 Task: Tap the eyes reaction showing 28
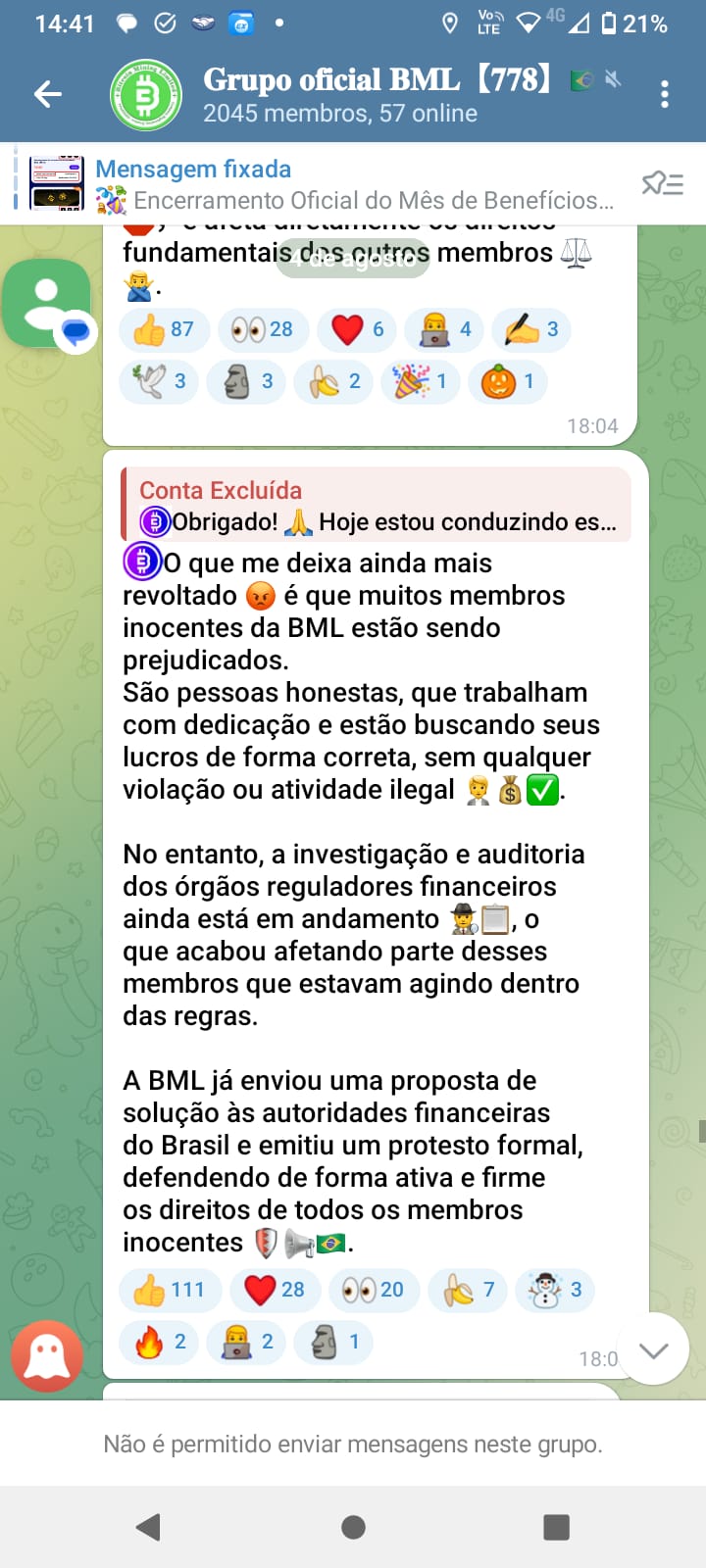[x=263, y=329]
